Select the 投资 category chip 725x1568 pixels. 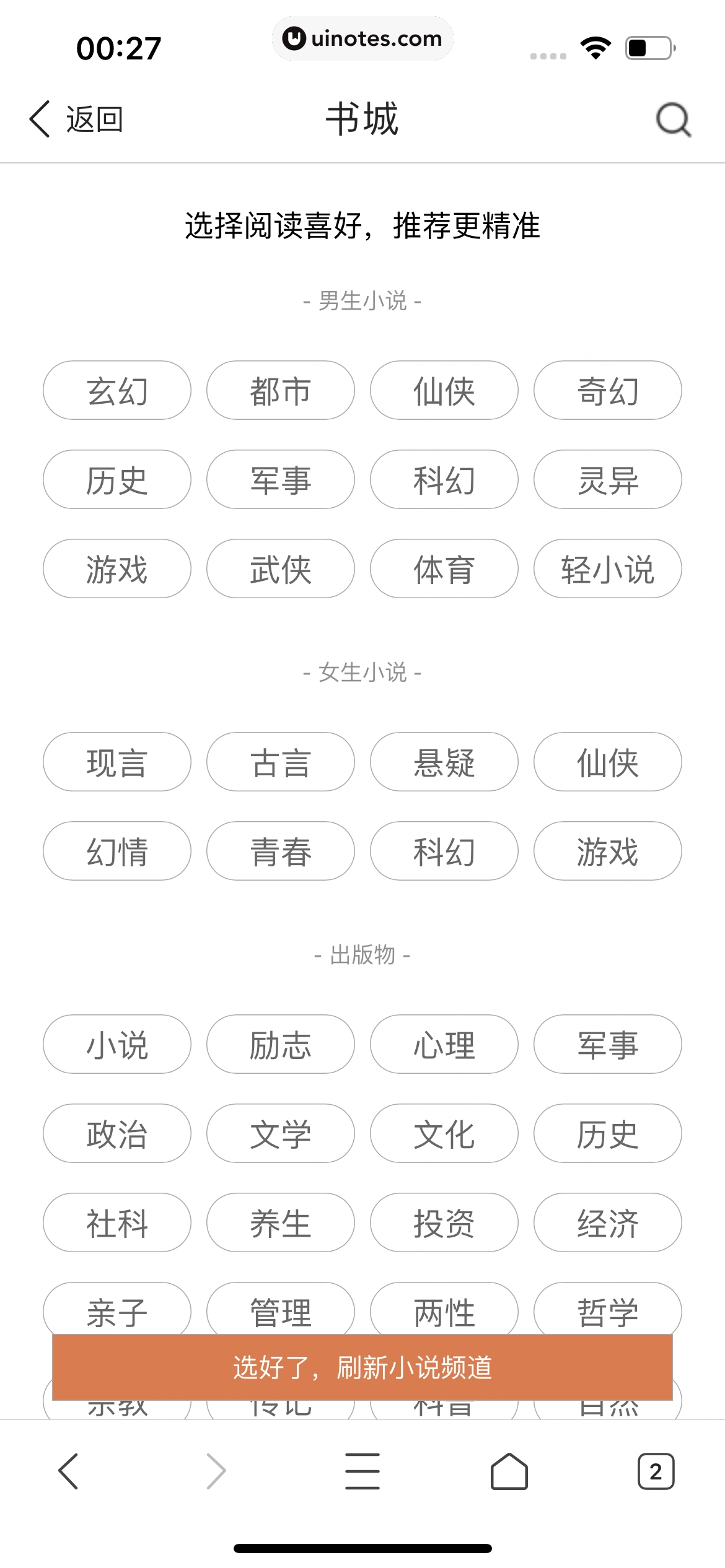pyautogui.click(x=444, y=1223)
